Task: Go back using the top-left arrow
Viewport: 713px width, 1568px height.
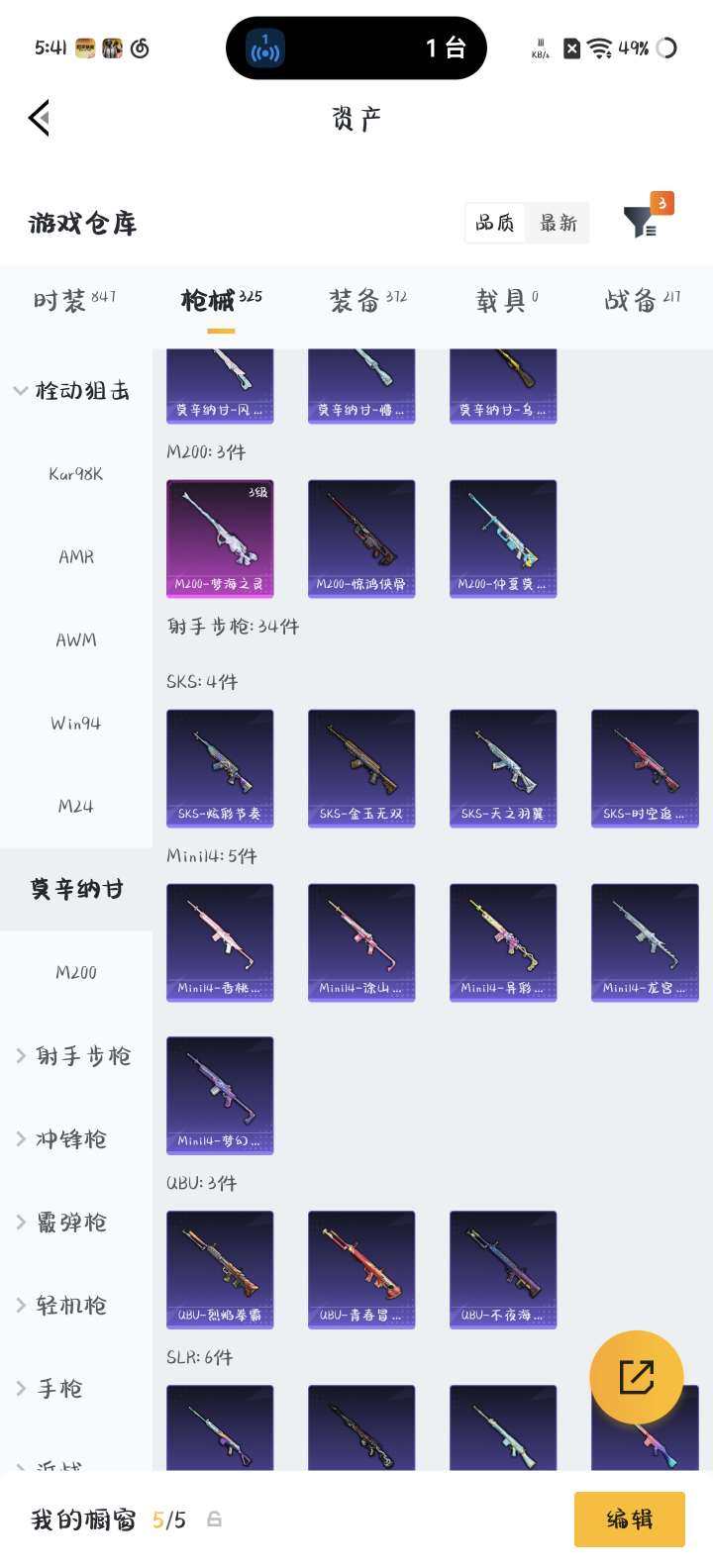Action: 40,119
